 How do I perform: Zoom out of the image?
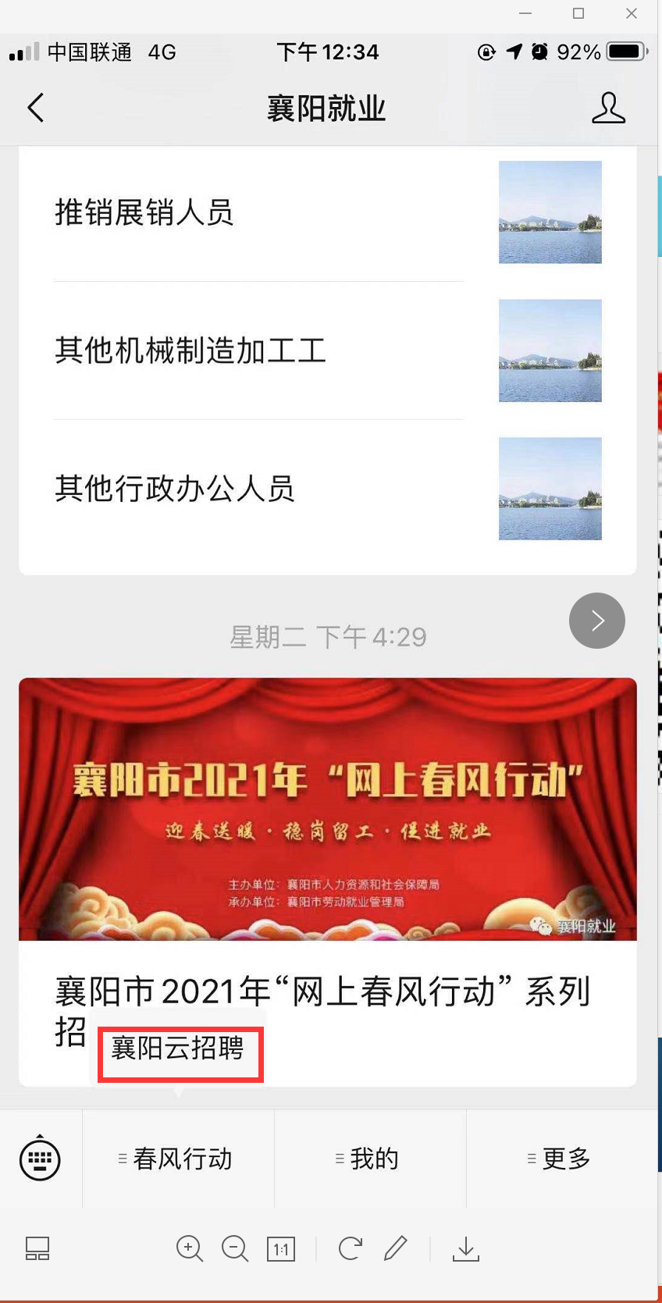pos(235,1248)
